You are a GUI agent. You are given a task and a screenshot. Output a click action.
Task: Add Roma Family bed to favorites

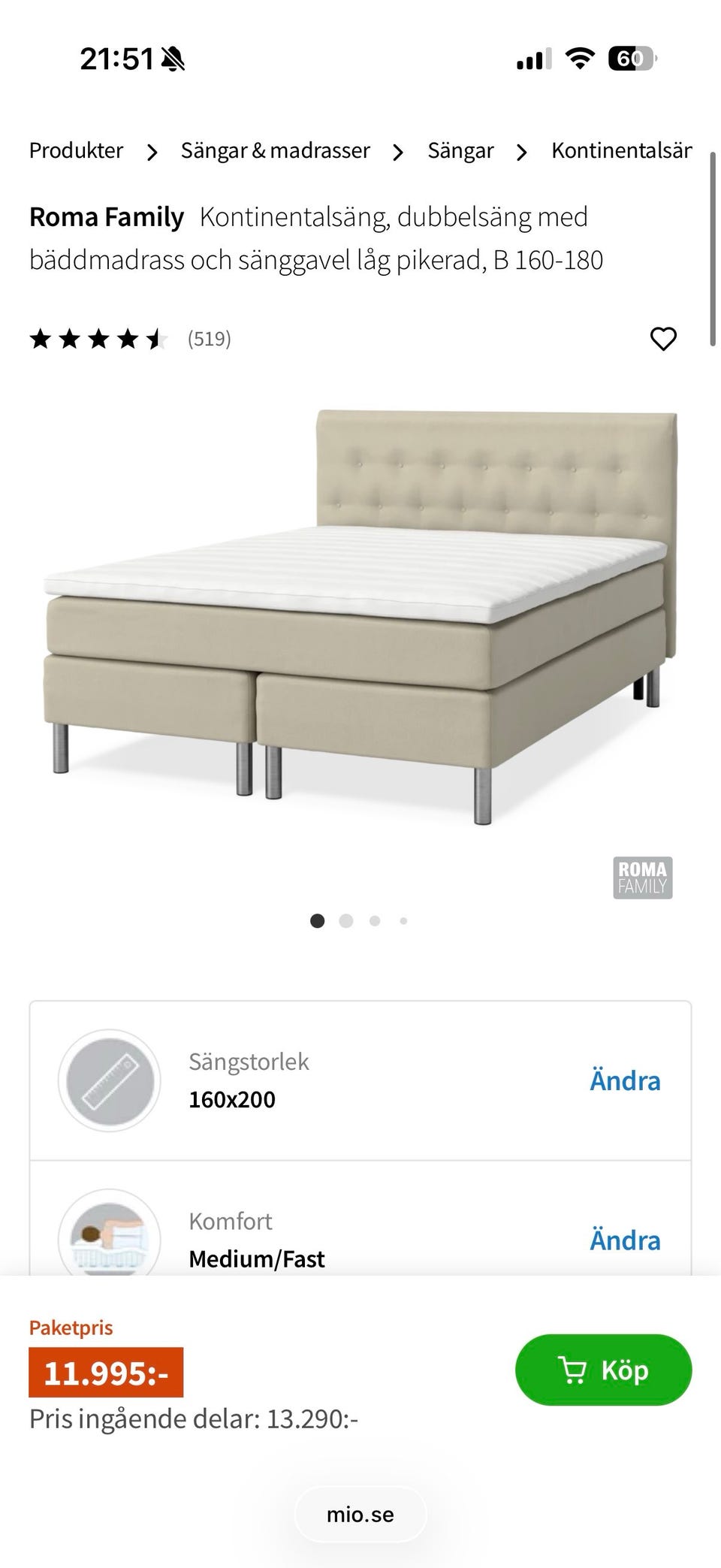pyautogui.click(x=663, y=339)
